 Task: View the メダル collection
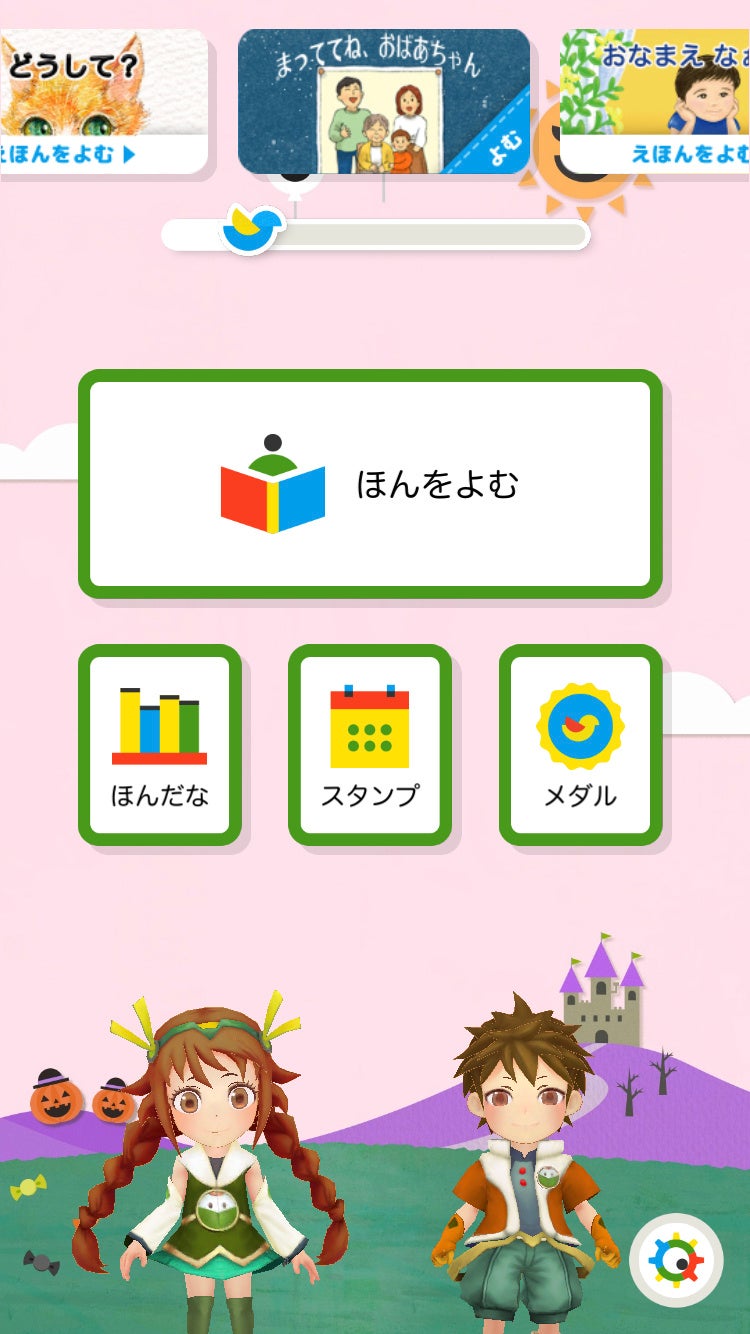tap(580, 745)
